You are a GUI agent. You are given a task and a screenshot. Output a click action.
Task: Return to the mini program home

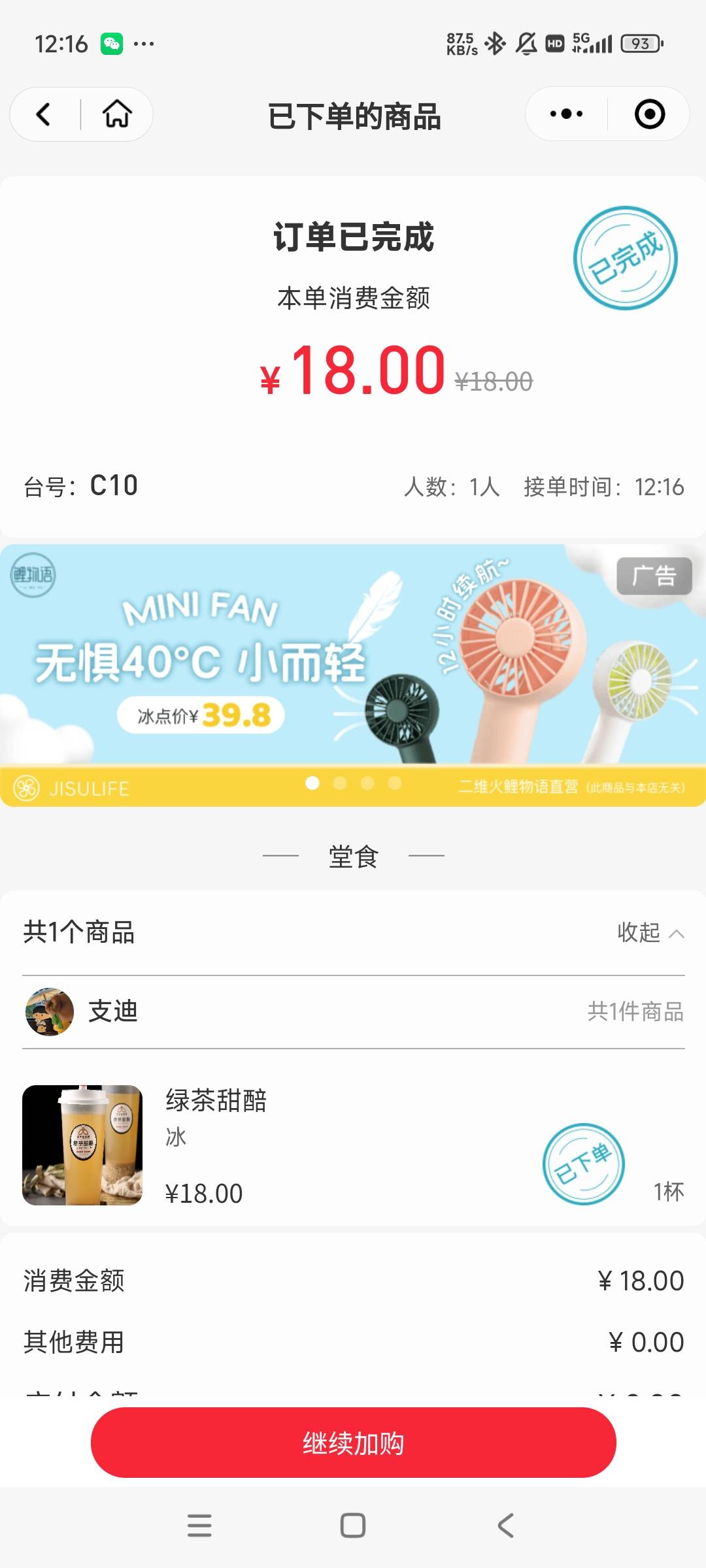(117, 114)
